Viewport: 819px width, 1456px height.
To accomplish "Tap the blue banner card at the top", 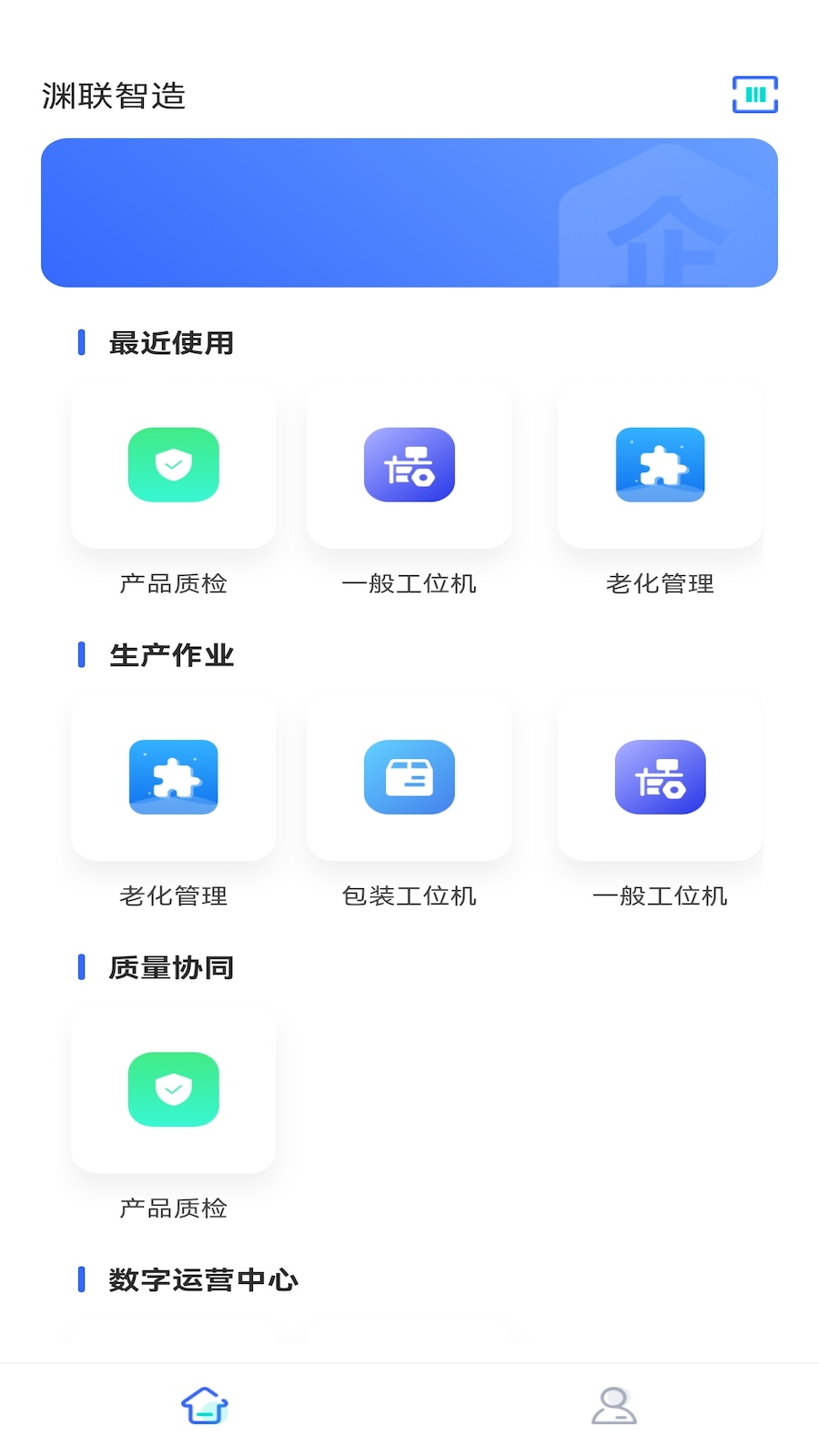I will (409, 211).
